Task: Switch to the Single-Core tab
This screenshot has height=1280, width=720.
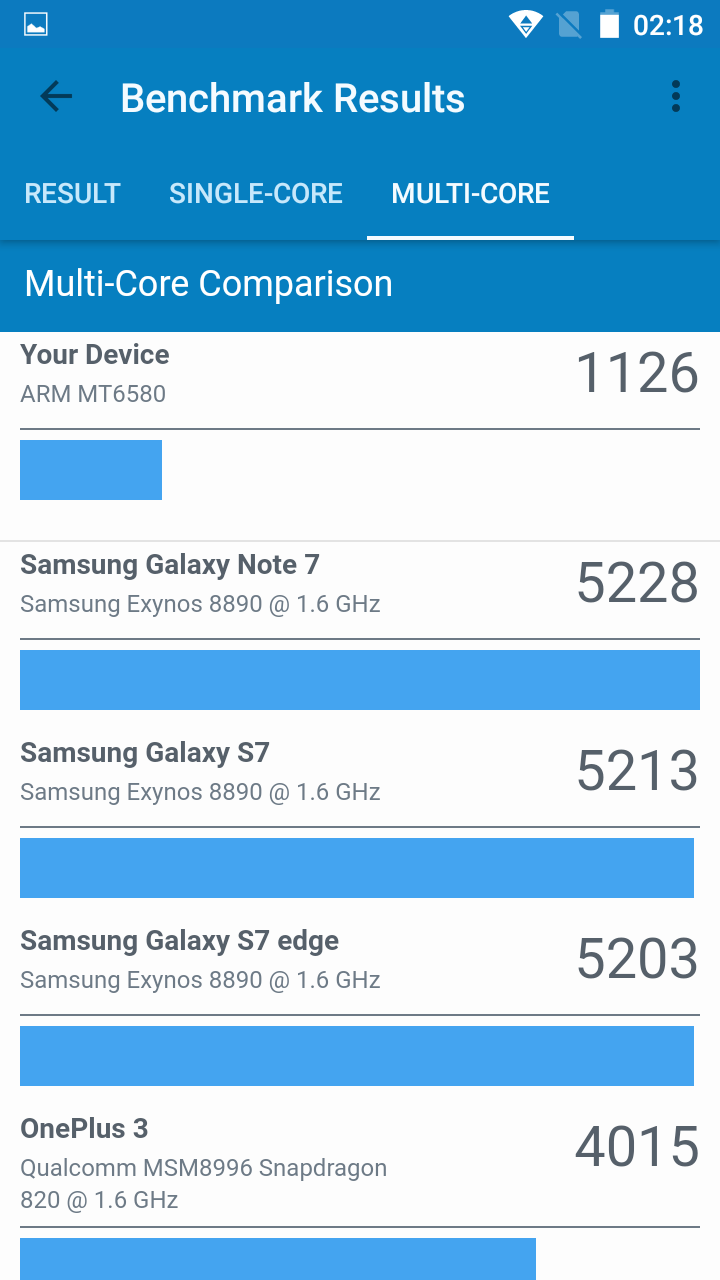Action: [x=256, y=193]
